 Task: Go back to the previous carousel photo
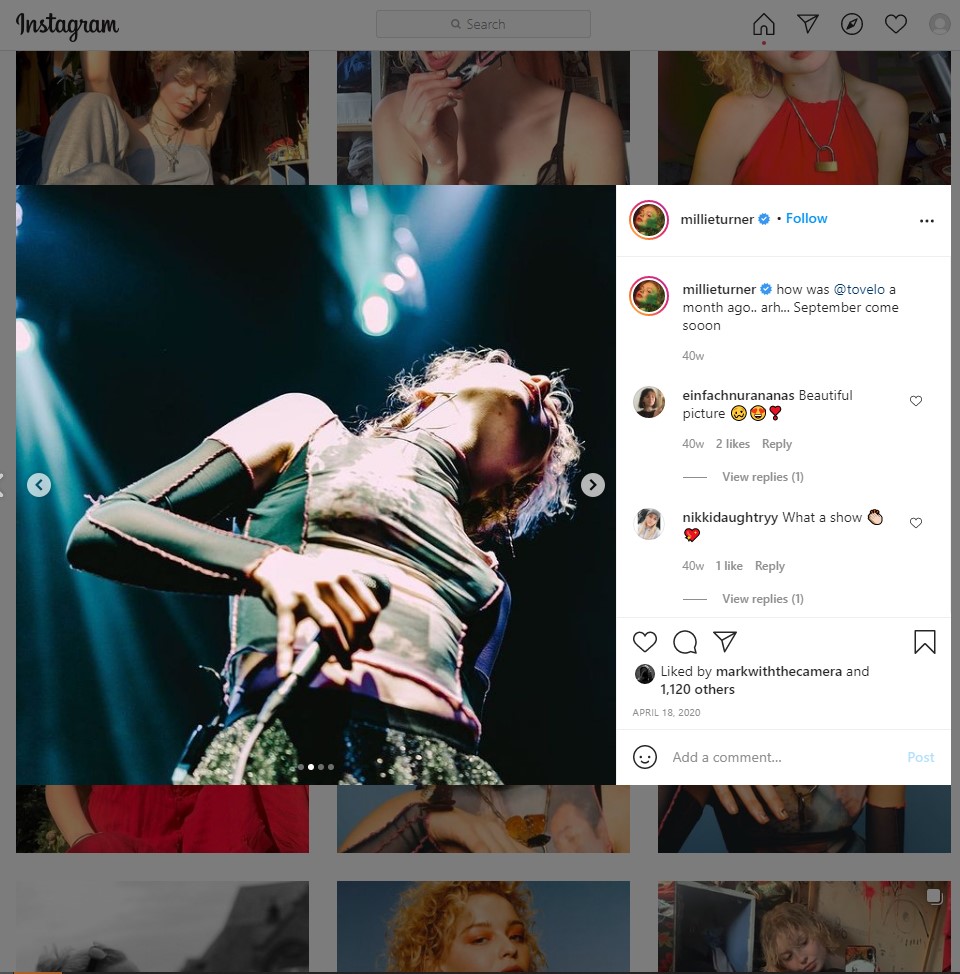click(39, 485)
